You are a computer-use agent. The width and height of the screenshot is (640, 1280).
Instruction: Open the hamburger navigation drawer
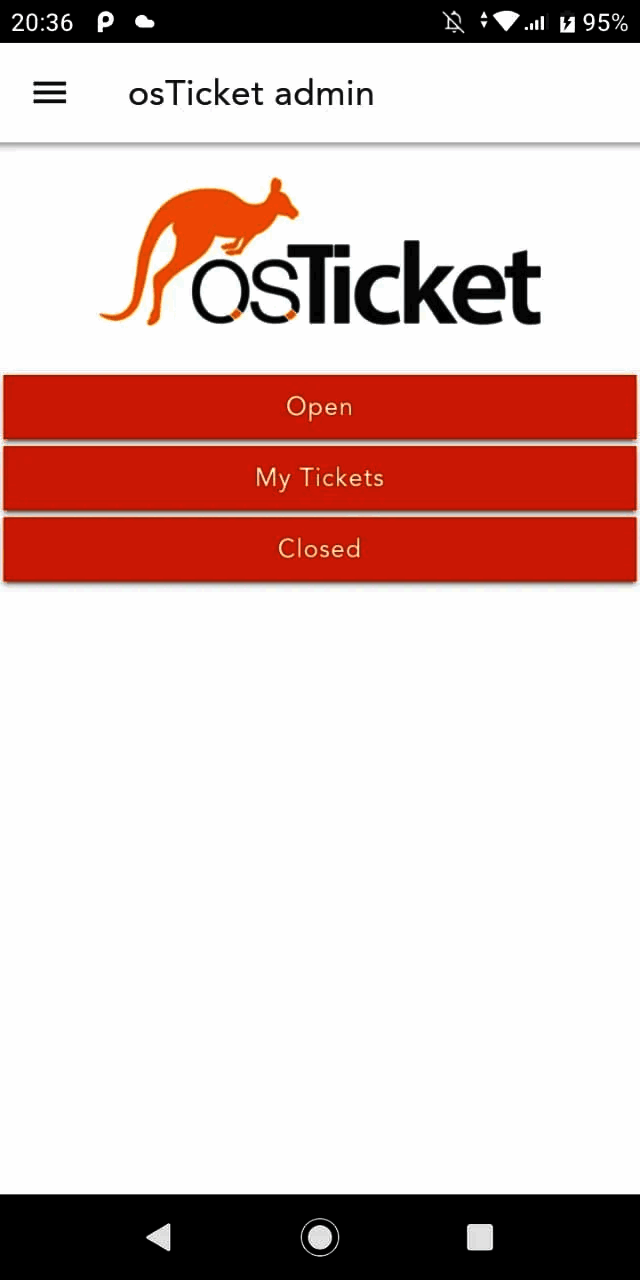(50, 93)
